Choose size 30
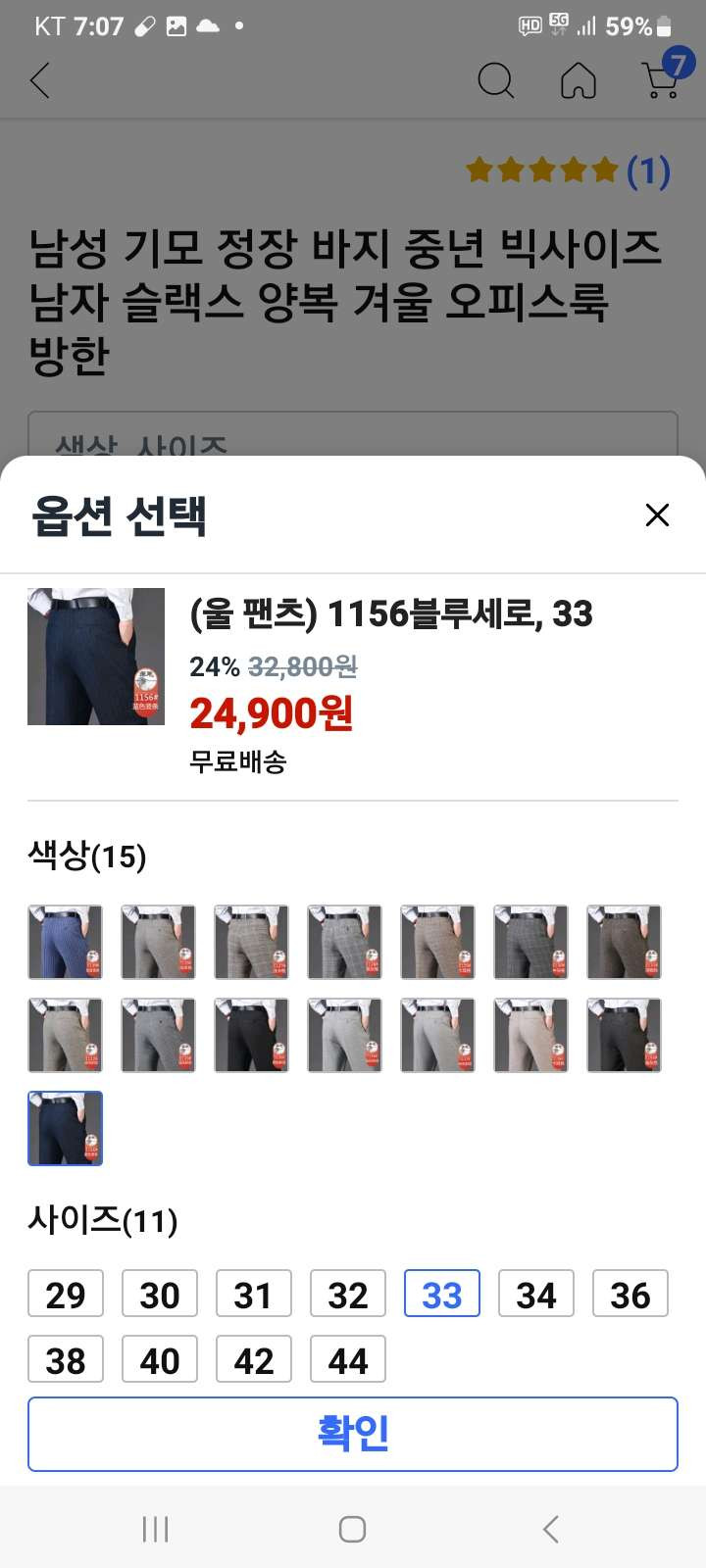Viewport: 706px width, 1568px height. tap(160, 1294)
